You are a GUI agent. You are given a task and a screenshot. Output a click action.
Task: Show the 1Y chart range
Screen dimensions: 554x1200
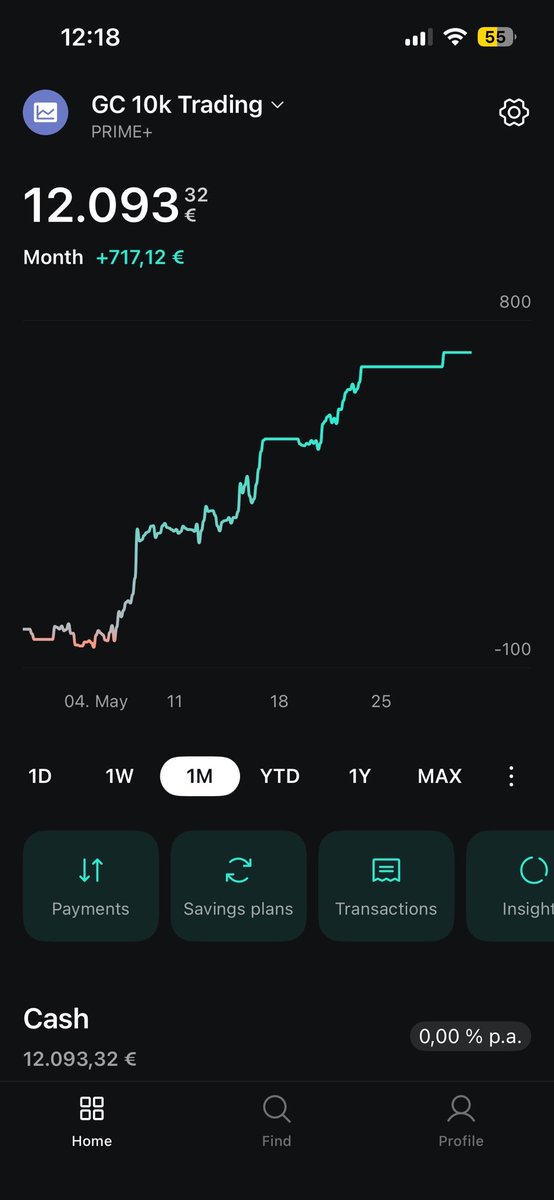click(x=360, y=776)
